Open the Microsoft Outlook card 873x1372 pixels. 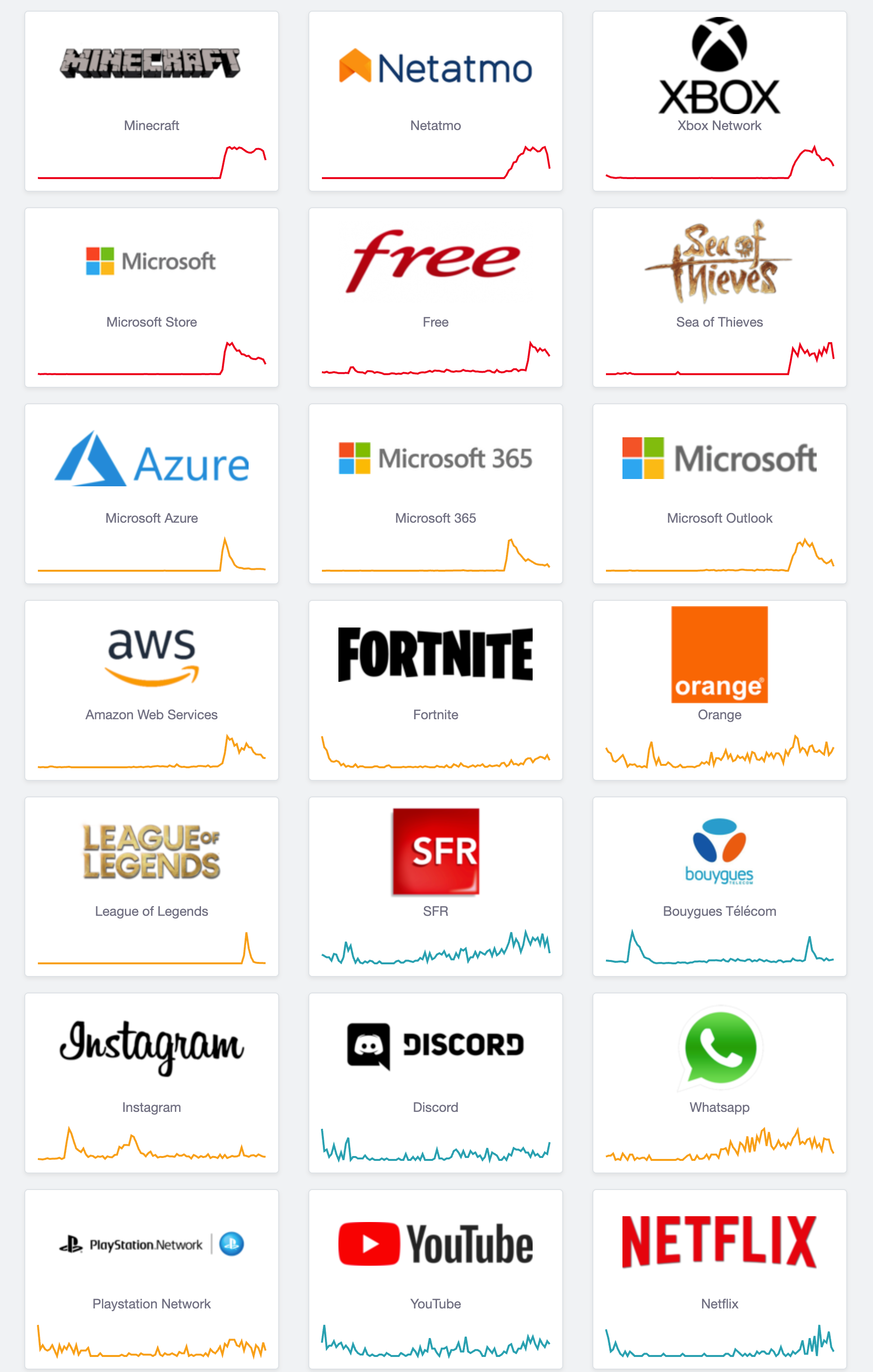(x=719, y=494)
